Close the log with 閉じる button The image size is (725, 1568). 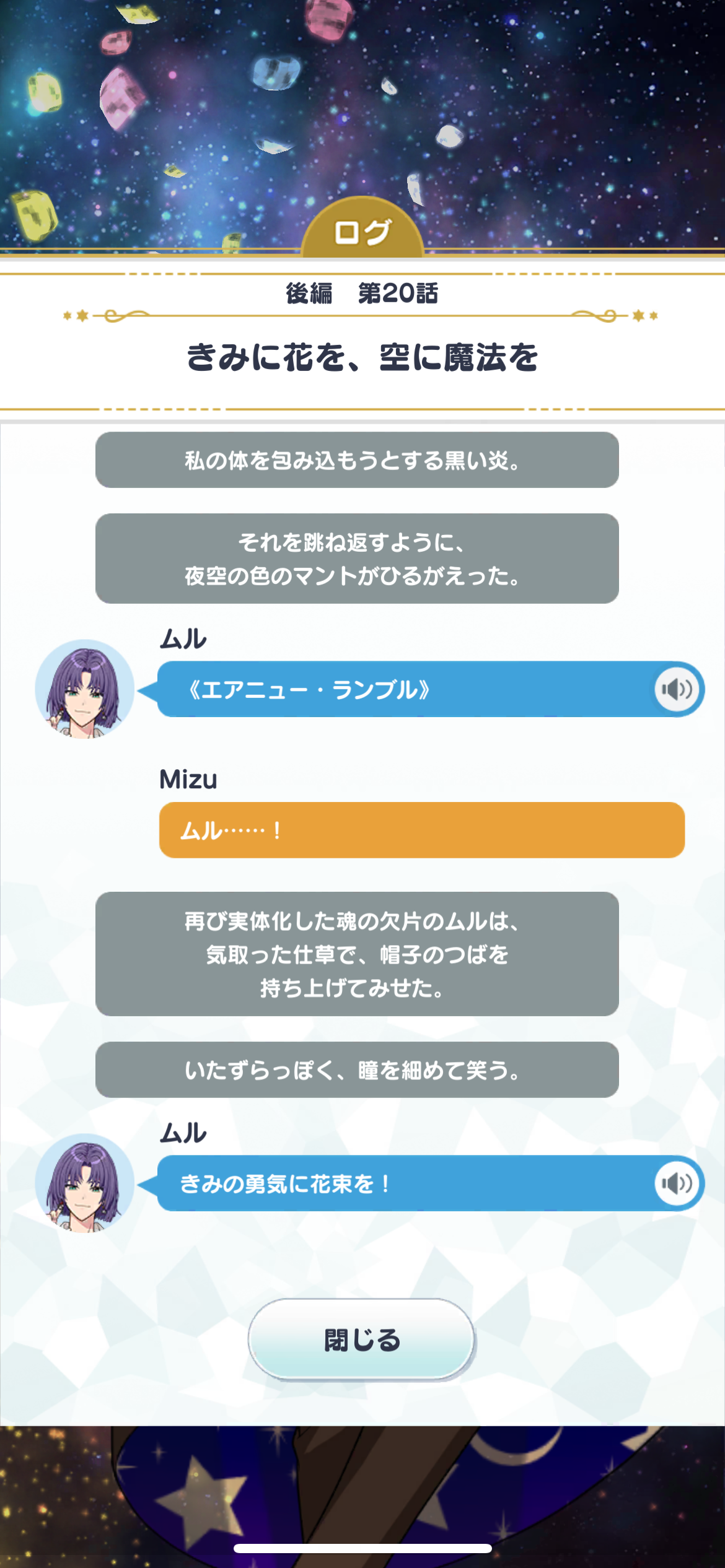[362, 1339]
